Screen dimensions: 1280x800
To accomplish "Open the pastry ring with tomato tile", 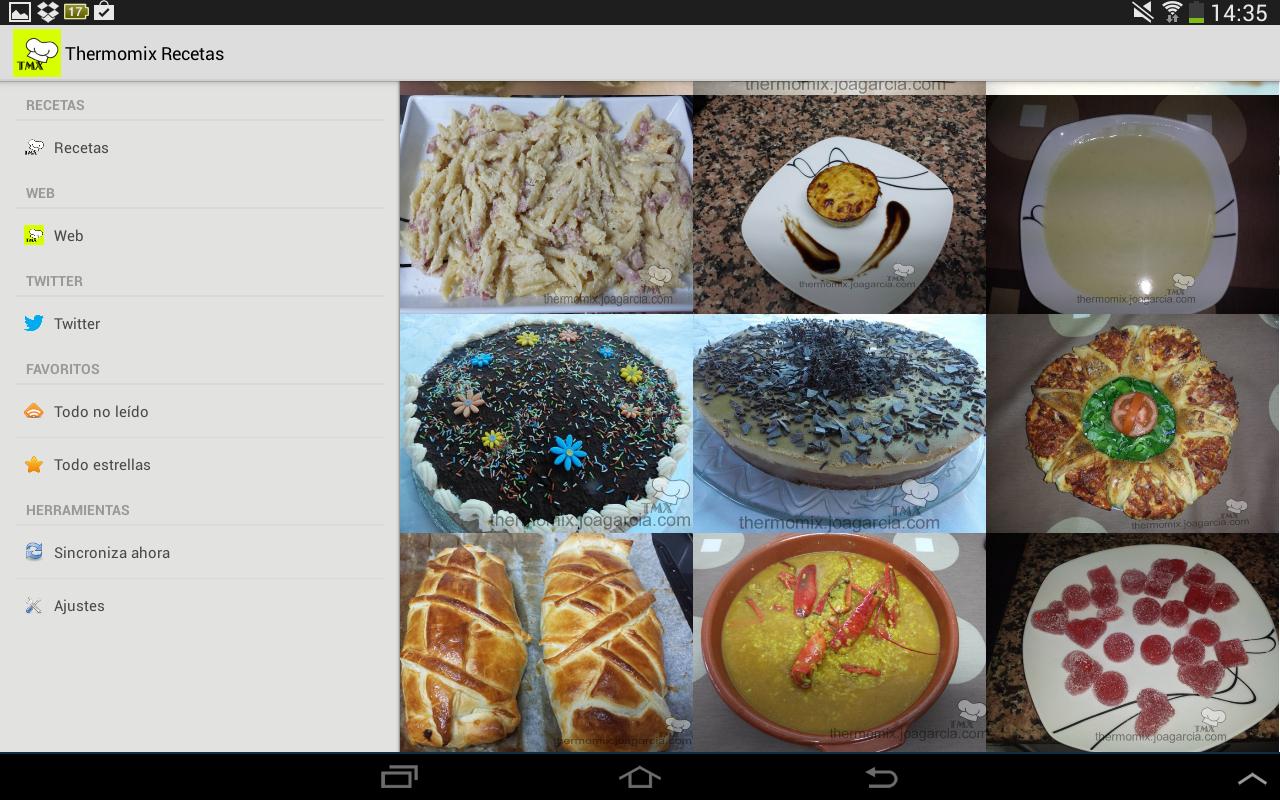I will 1132,423.
